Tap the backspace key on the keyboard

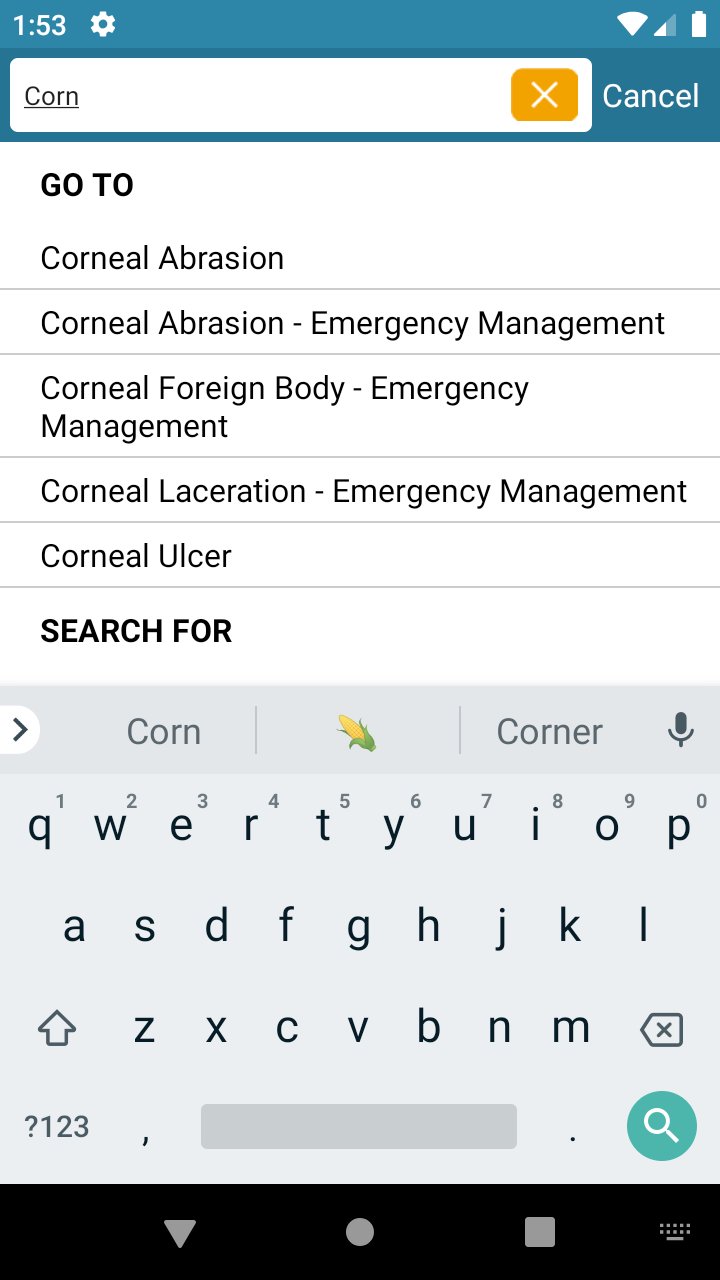[661, 1027]
